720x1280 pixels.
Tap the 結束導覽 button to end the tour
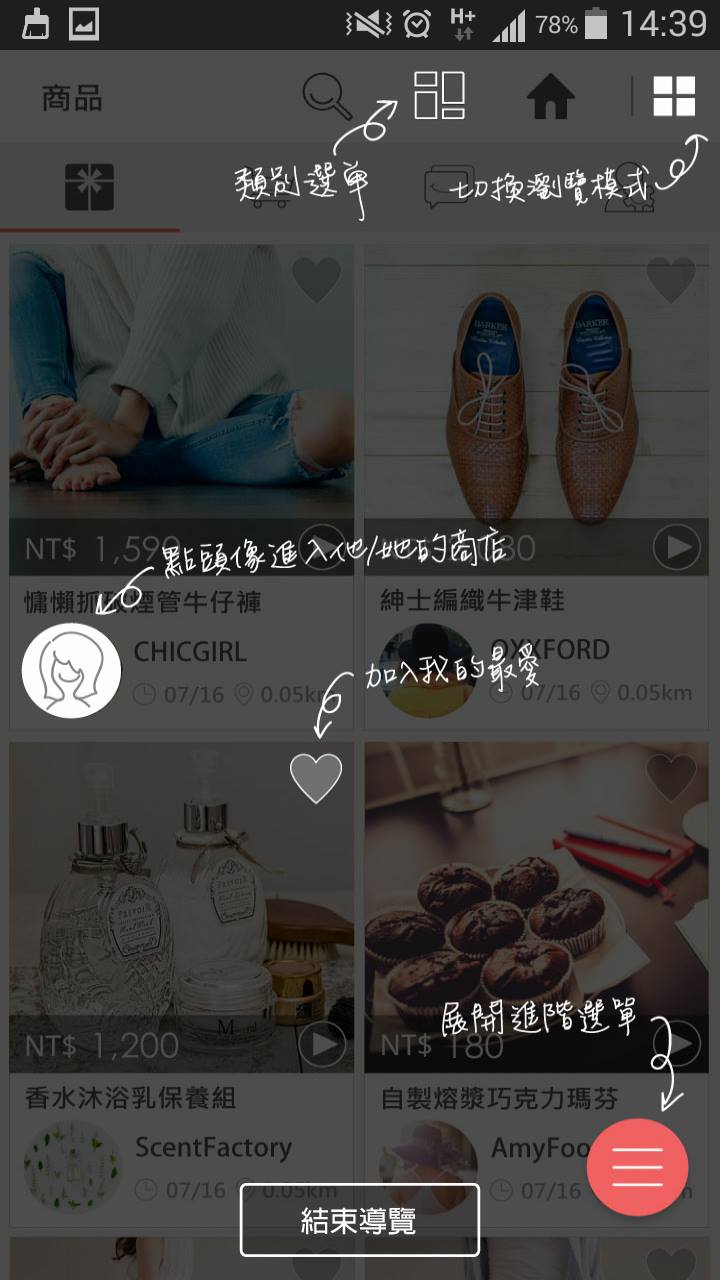(x=359, y=1220)
